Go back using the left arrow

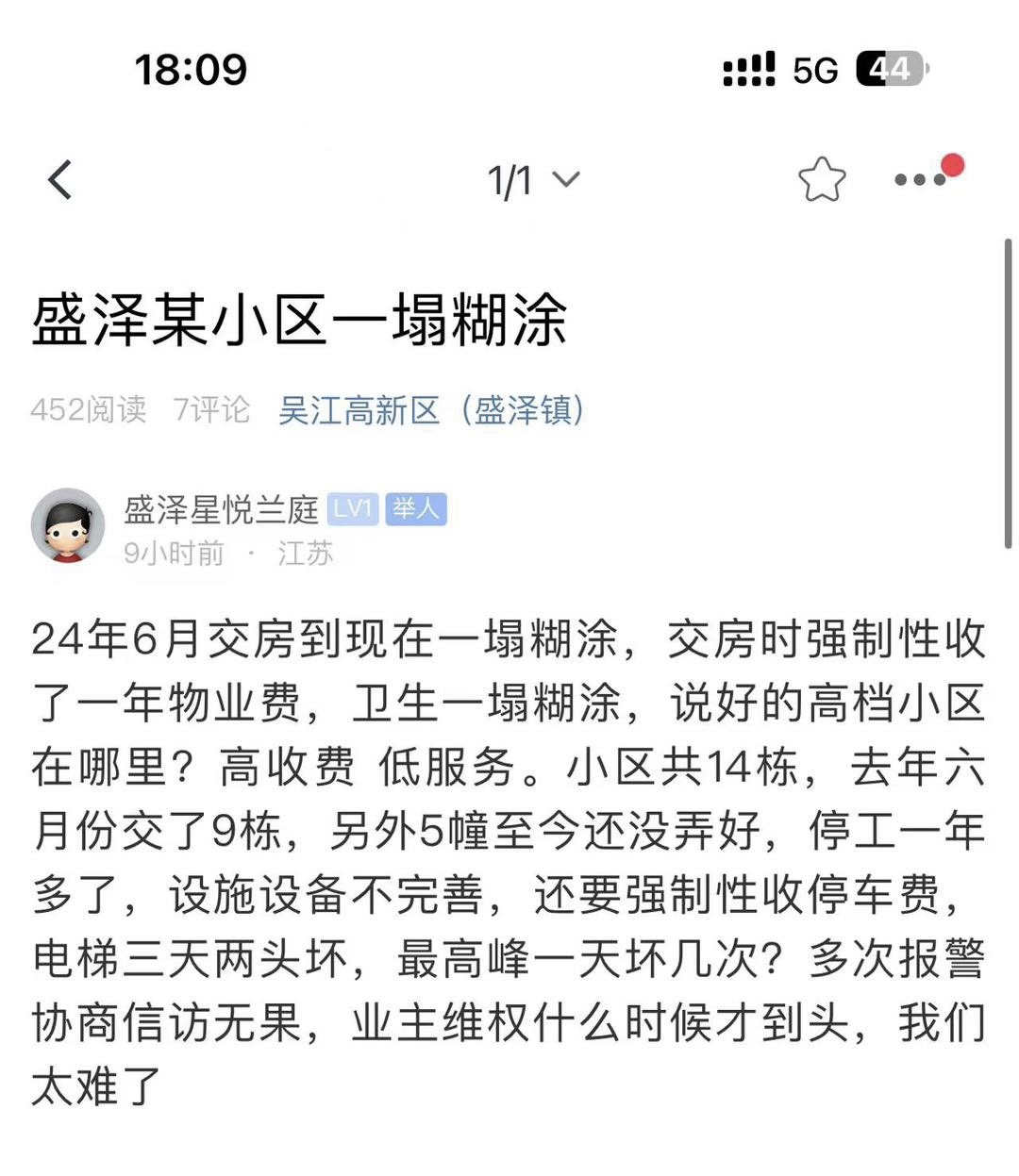[60, 179]
